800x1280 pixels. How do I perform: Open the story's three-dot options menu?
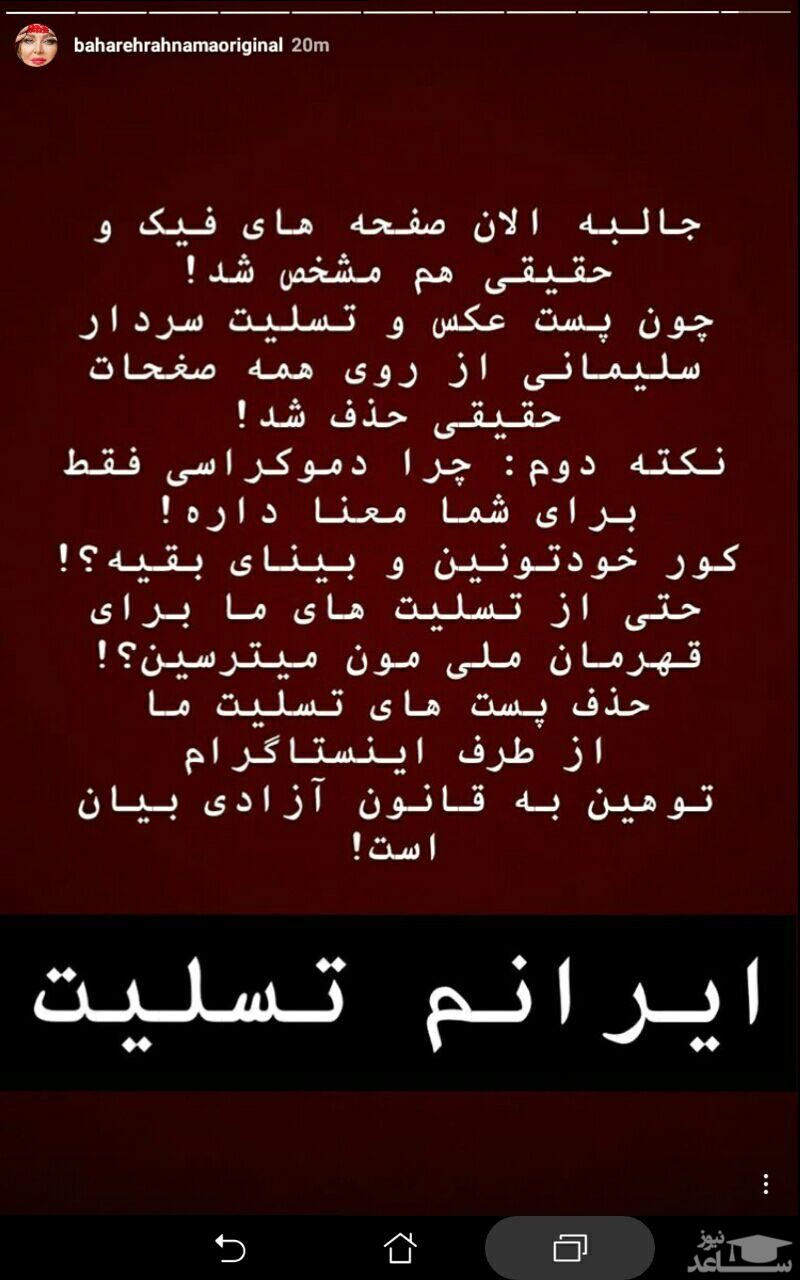pyautogui.click(x=766, y=1185)
